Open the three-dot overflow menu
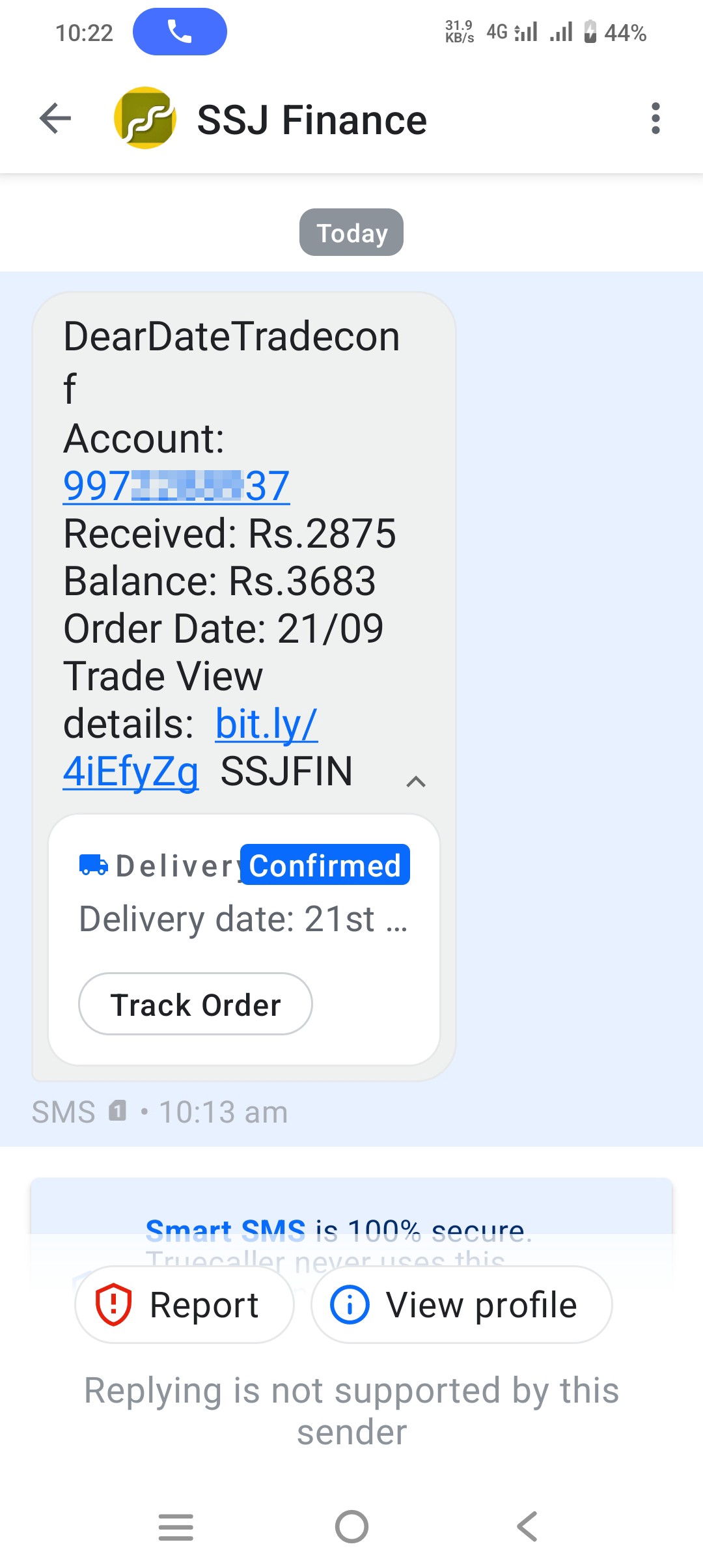Image resolution: width=703 pixels, height=1568 pixels. pyautogui.click(x=655, y=119)
